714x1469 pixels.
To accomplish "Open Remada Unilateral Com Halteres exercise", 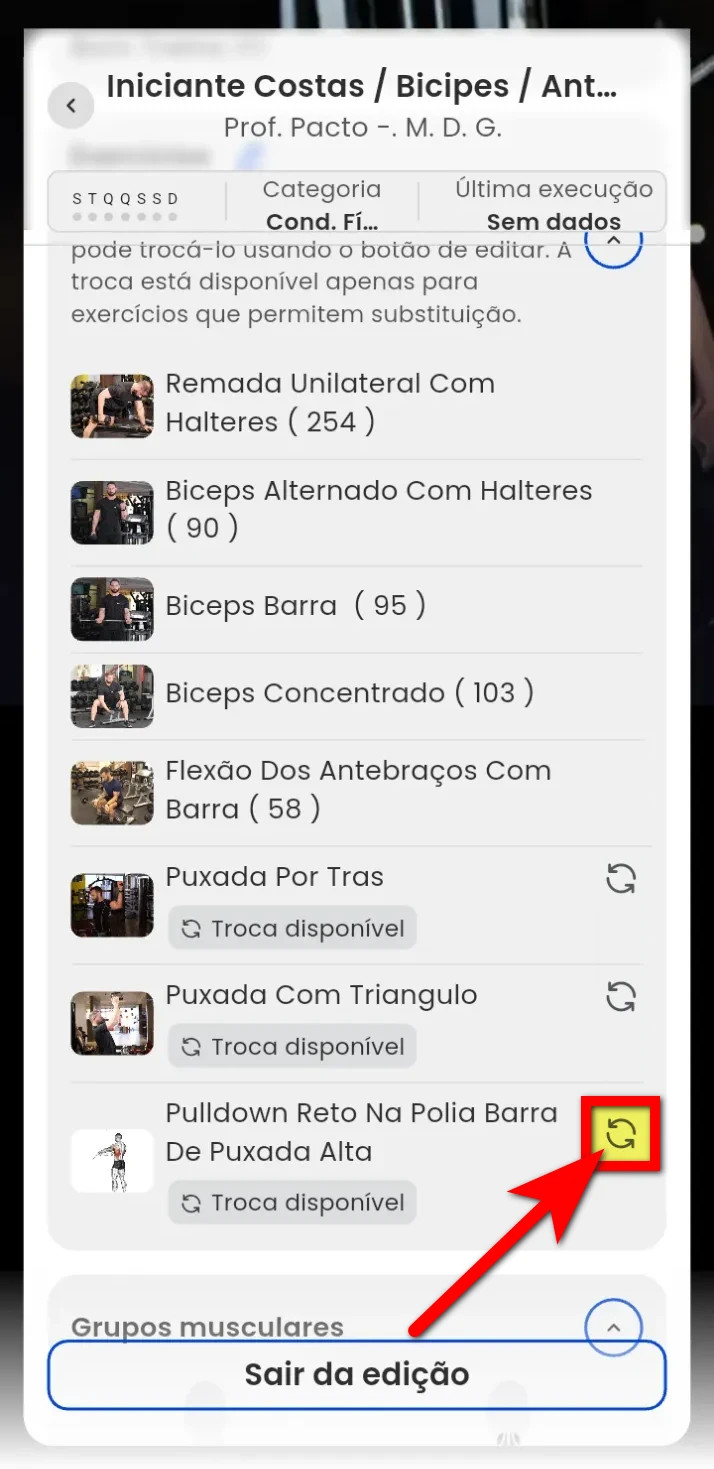I will tap(330, 403).
